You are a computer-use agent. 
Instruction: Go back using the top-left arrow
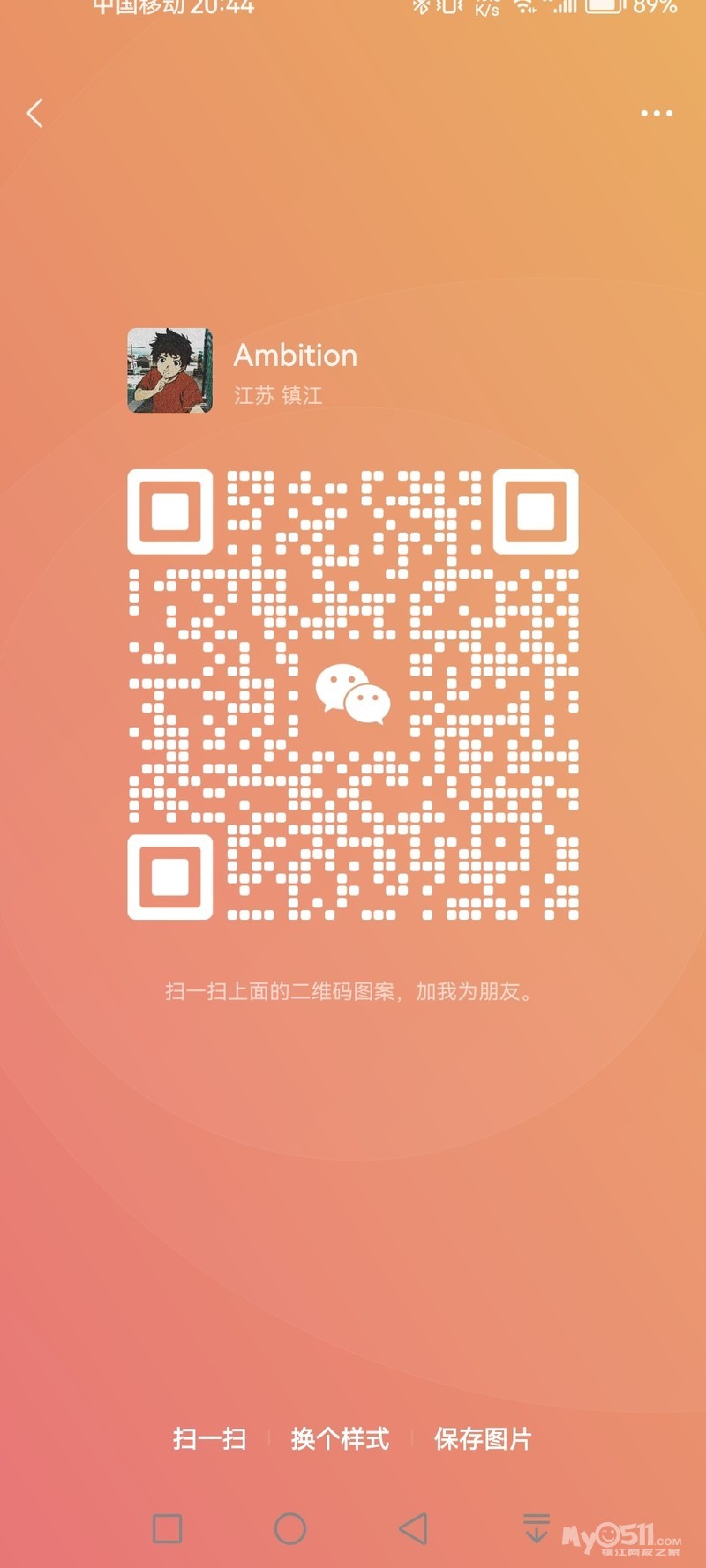tap(35, 113)
